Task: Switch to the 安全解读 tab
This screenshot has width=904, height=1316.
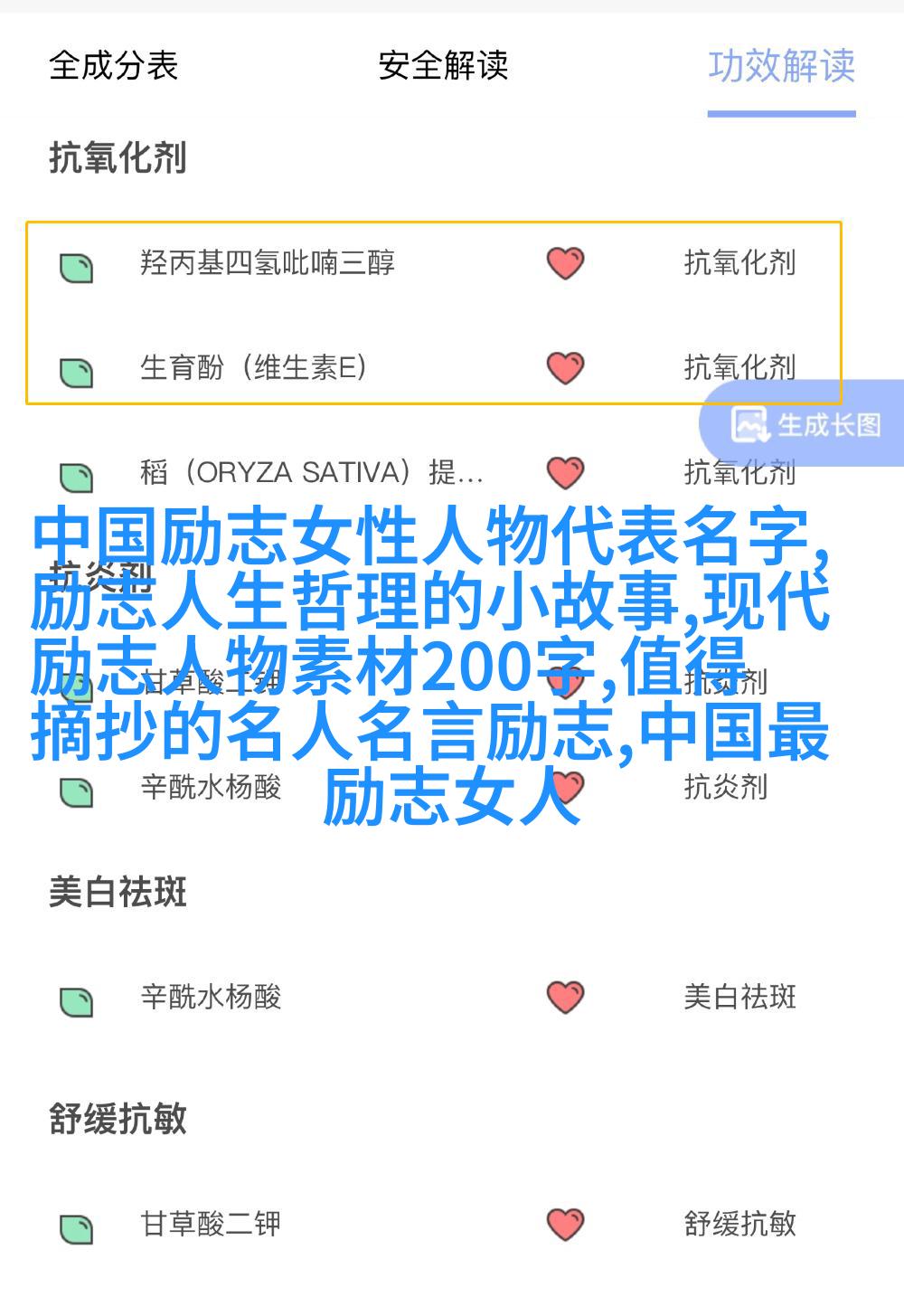Action: [x=443, y=66]
